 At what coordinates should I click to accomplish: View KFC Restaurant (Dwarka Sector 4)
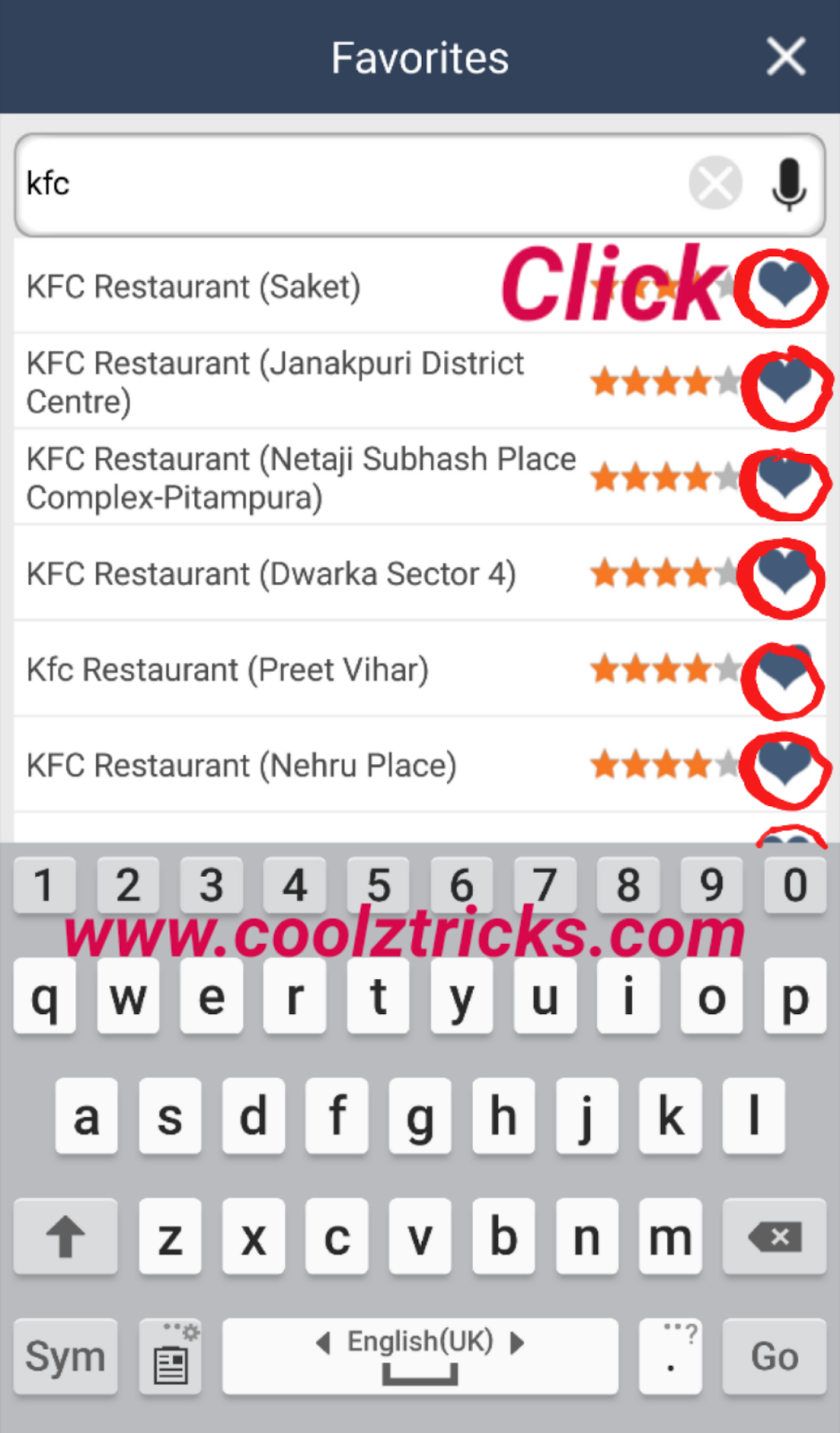click(x=270, y=574)
